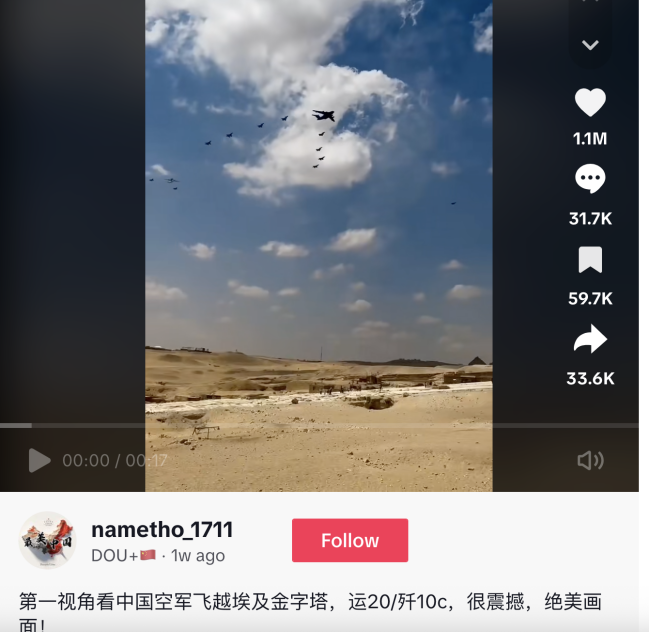Share this video via the arrow icon
The width and height of the screenshot is (649, 632).
[590, 340]
